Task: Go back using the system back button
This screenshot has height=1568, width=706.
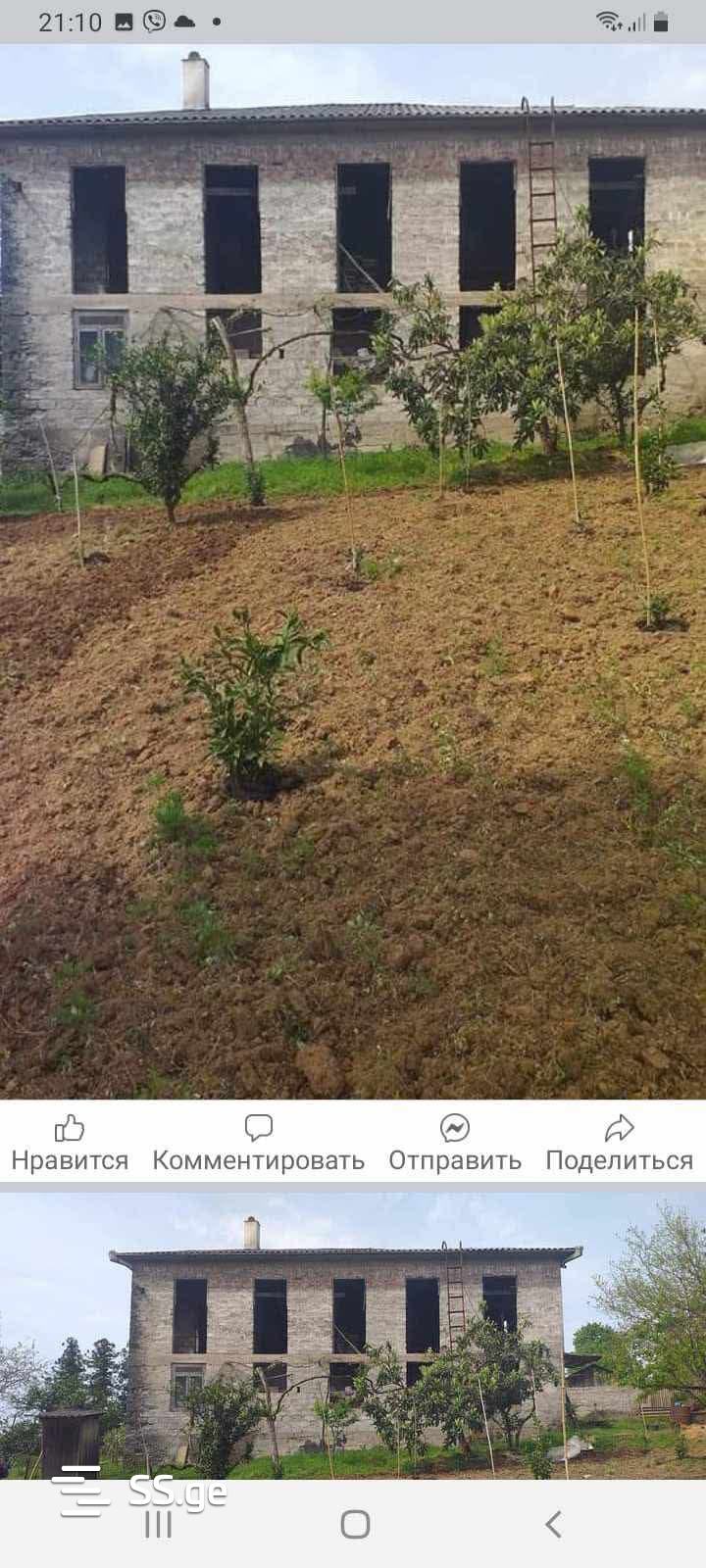Action: coord(553,1524)
